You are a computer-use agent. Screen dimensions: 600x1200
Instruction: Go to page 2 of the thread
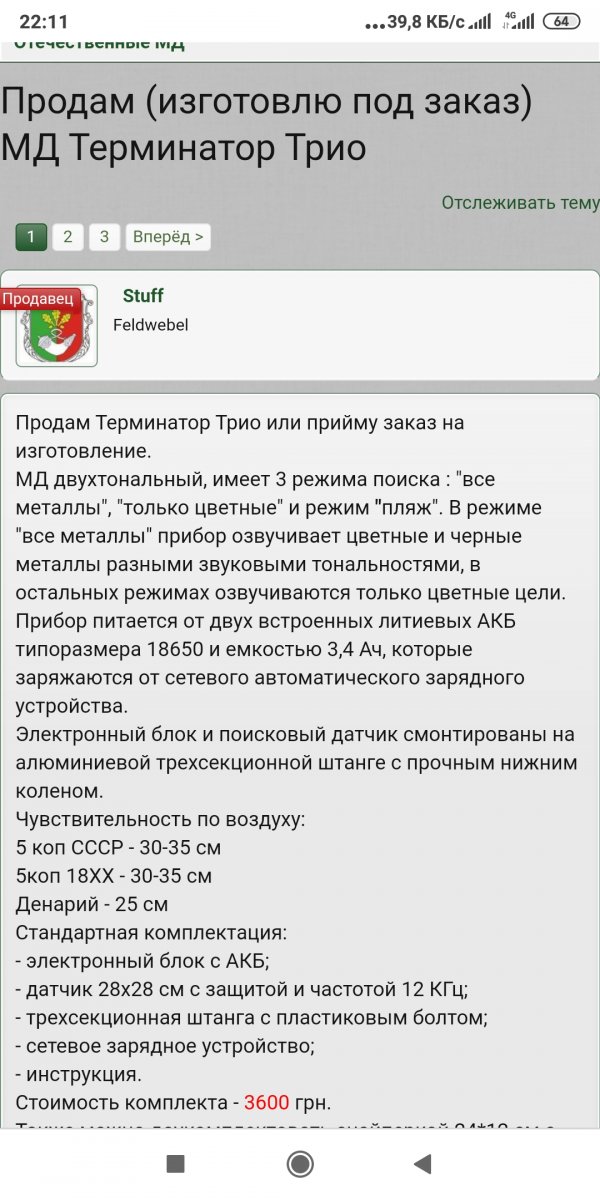[x=67, y=237]
